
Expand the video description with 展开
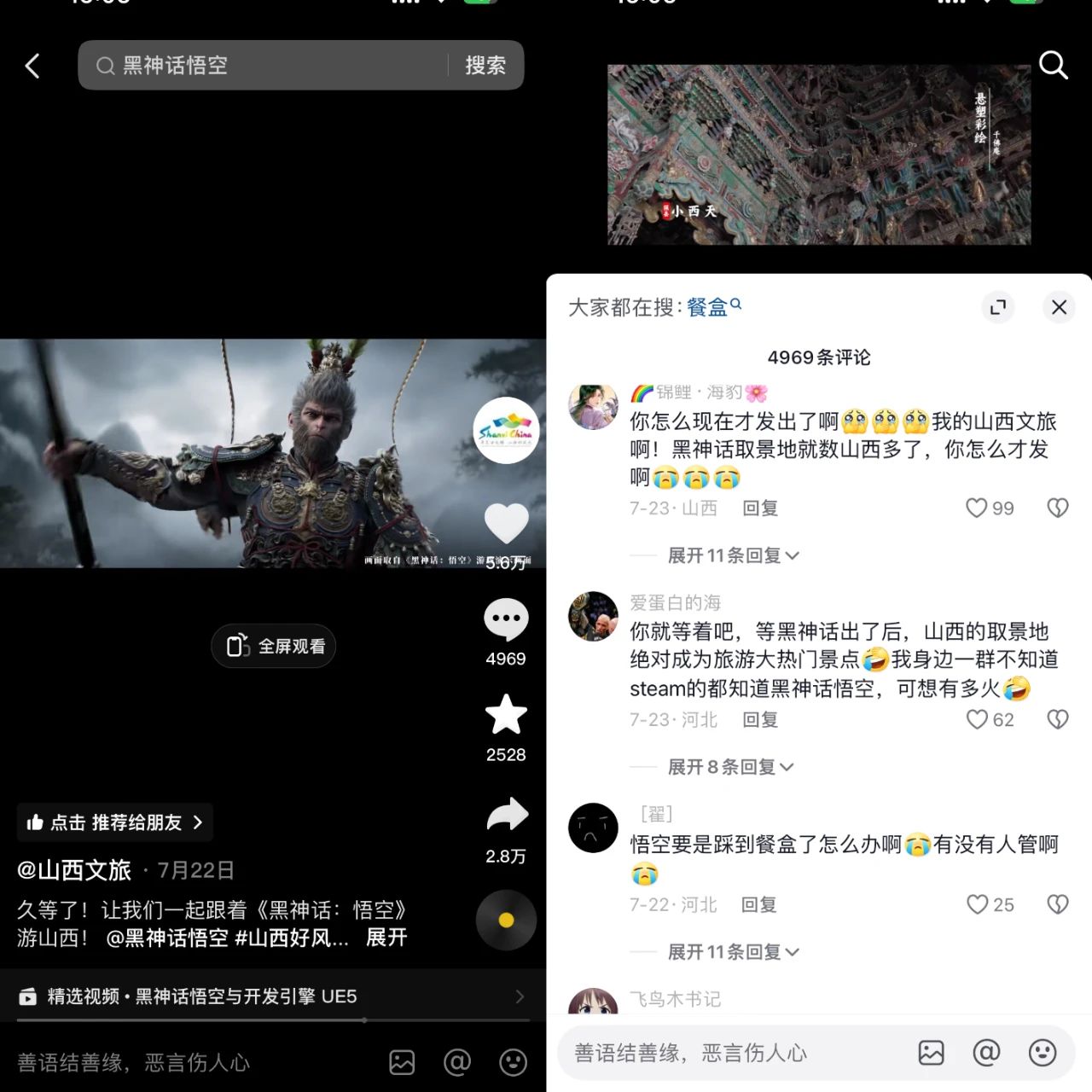pyautogui.click(x=386, y=938)
